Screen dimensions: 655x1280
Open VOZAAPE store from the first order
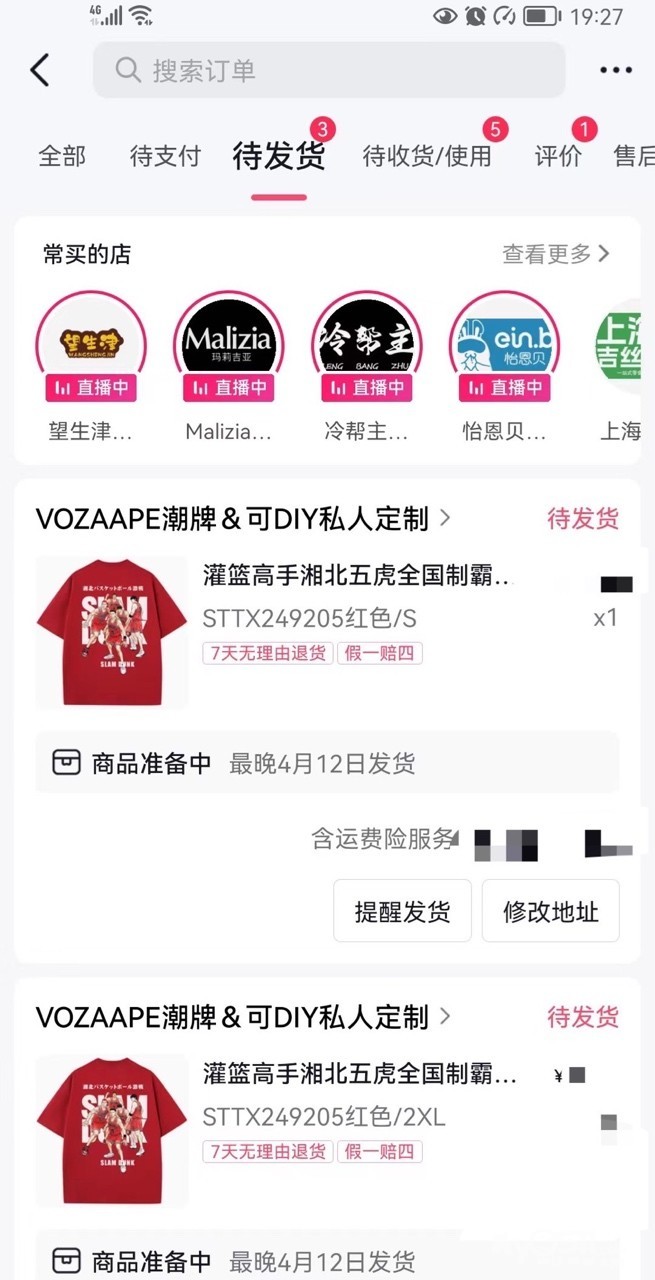pyautogui.click(x=242, y=518)
